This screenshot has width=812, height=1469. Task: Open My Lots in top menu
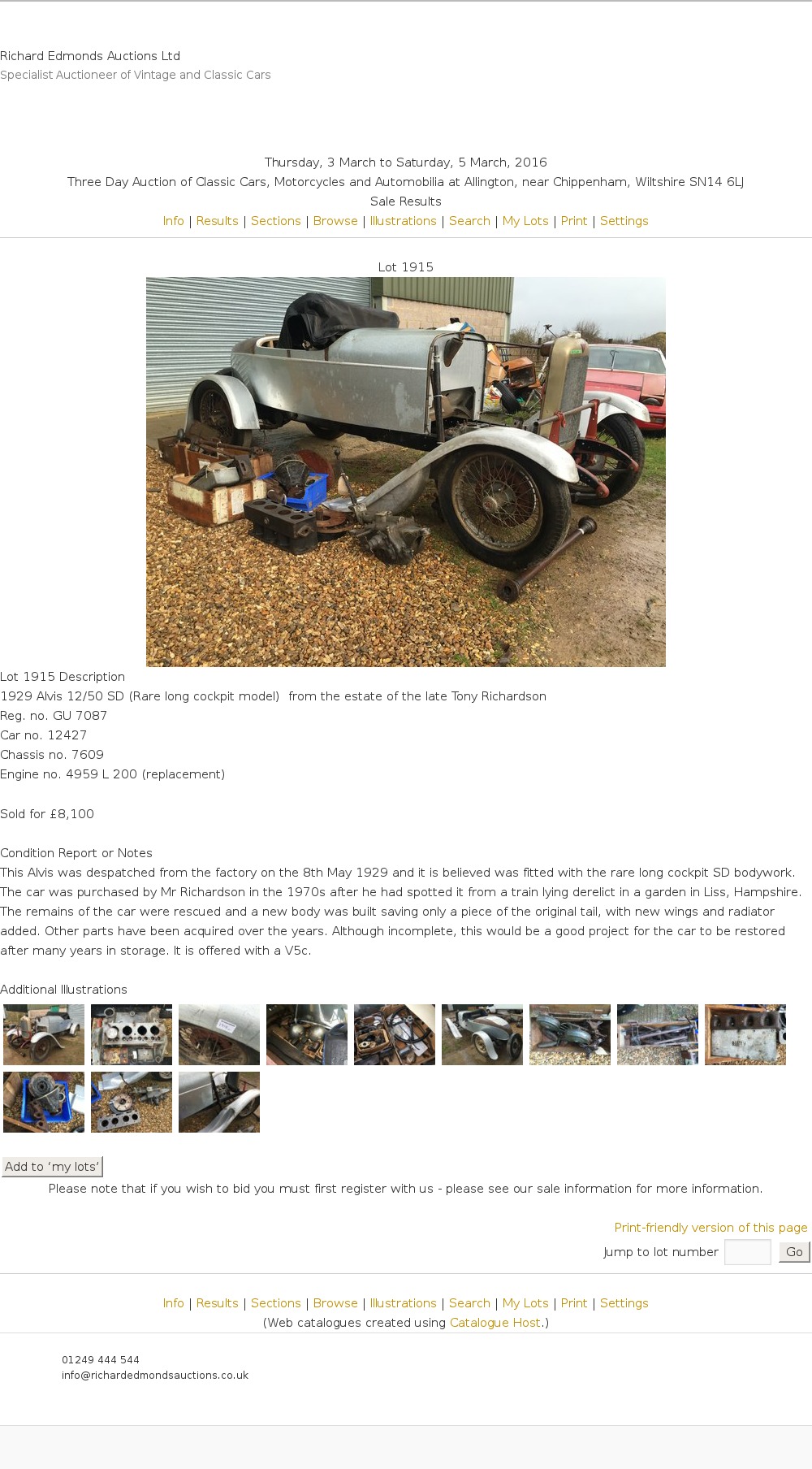(x=525, y=221)
